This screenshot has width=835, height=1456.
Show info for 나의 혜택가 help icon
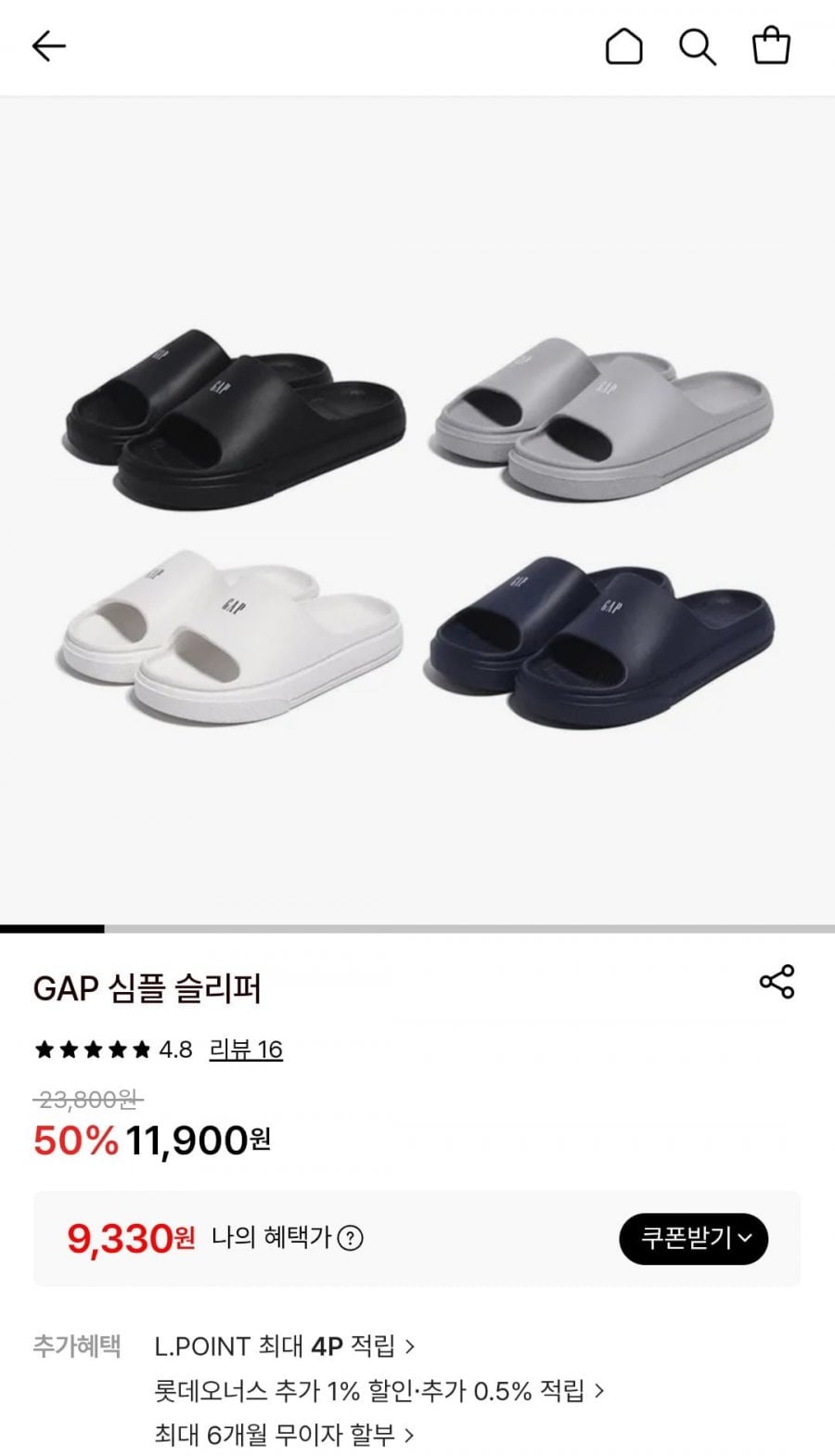[350, 1238]
